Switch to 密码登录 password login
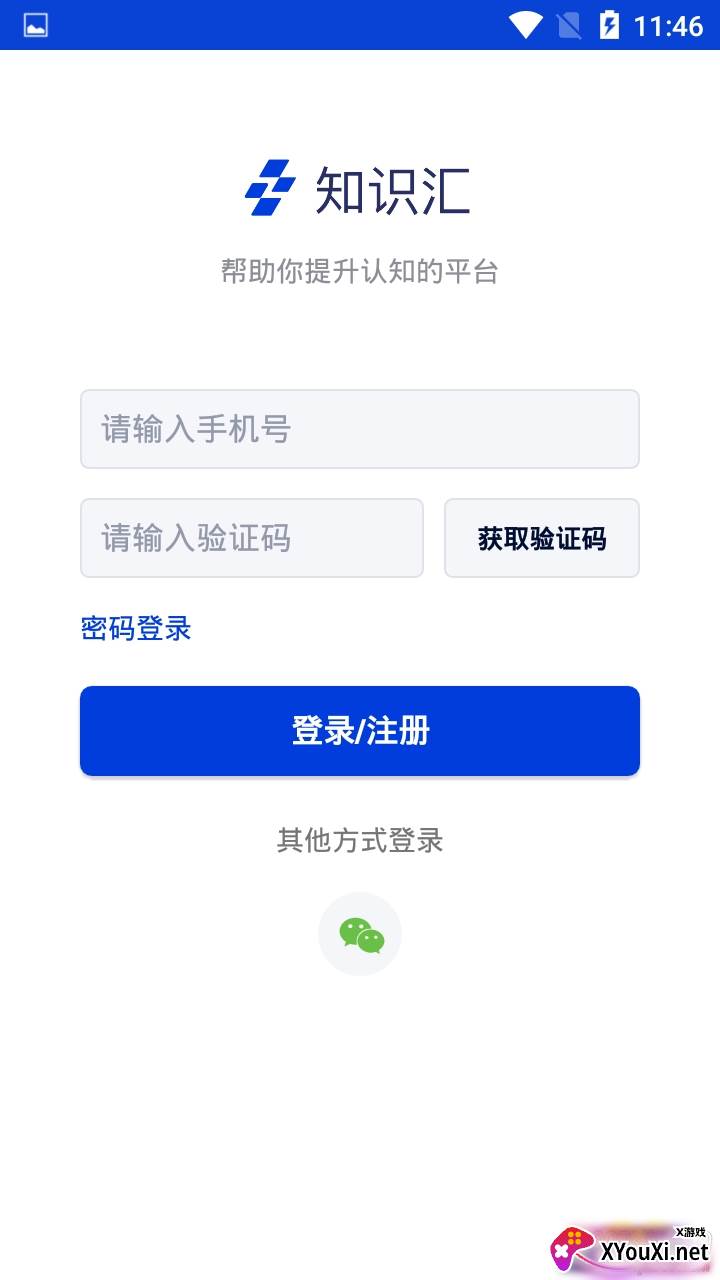Screen dimensions: 720x1280 pyautogui.click(x=136, y=628)
